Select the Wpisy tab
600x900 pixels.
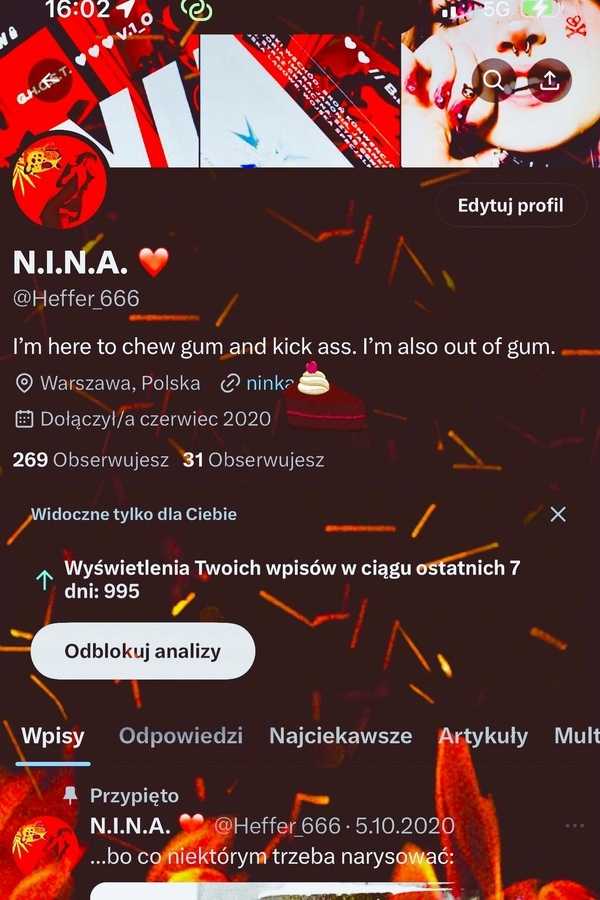[x=52, y=736]
